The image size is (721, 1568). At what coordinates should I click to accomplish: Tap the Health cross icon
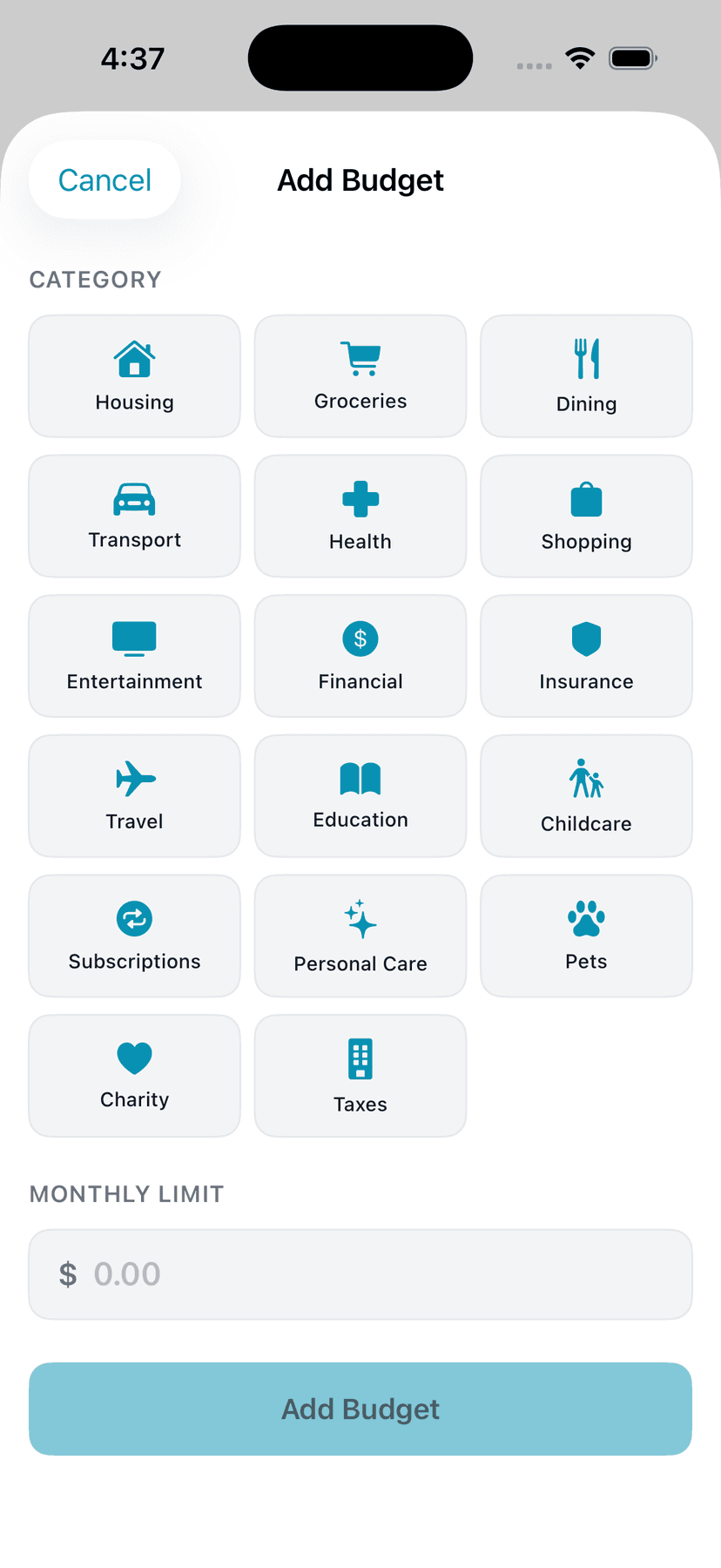[x=360, y=497]
